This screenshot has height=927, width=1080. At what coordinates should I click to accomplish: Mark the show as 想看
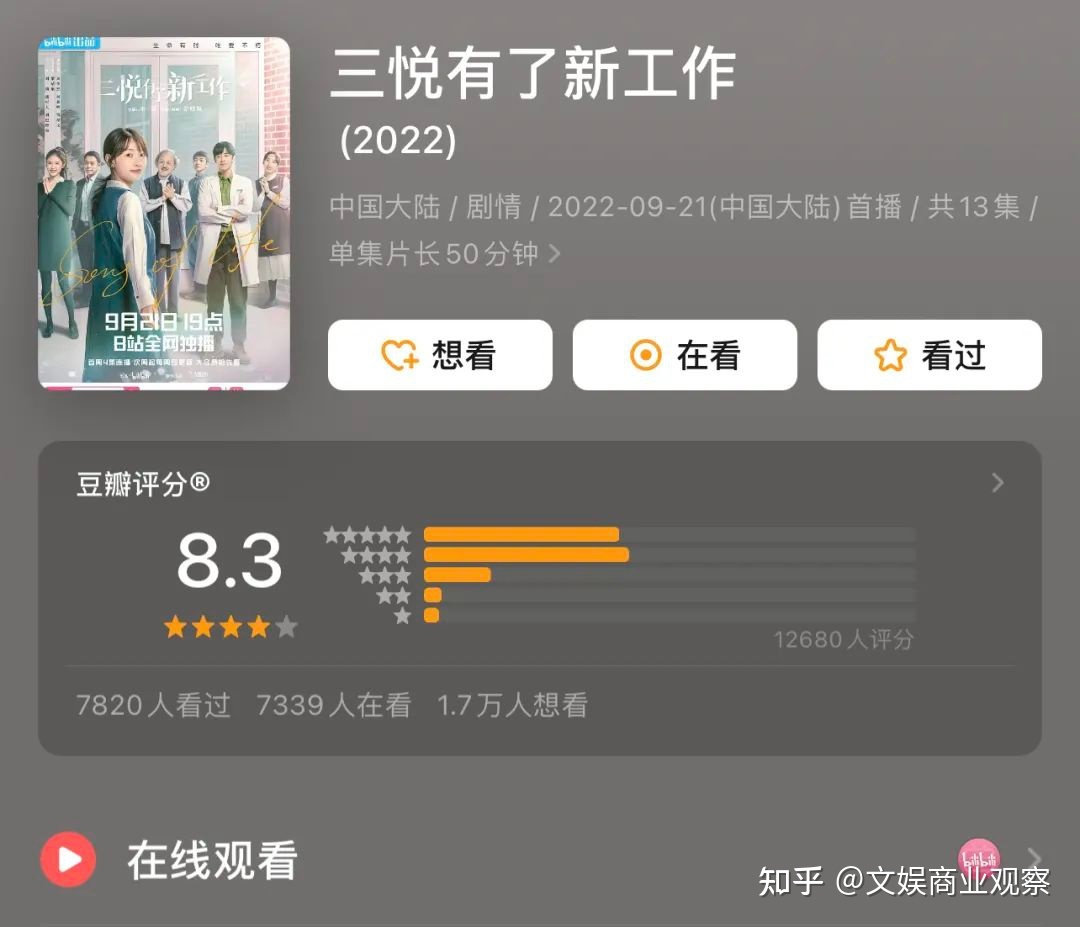pos(440,355)
